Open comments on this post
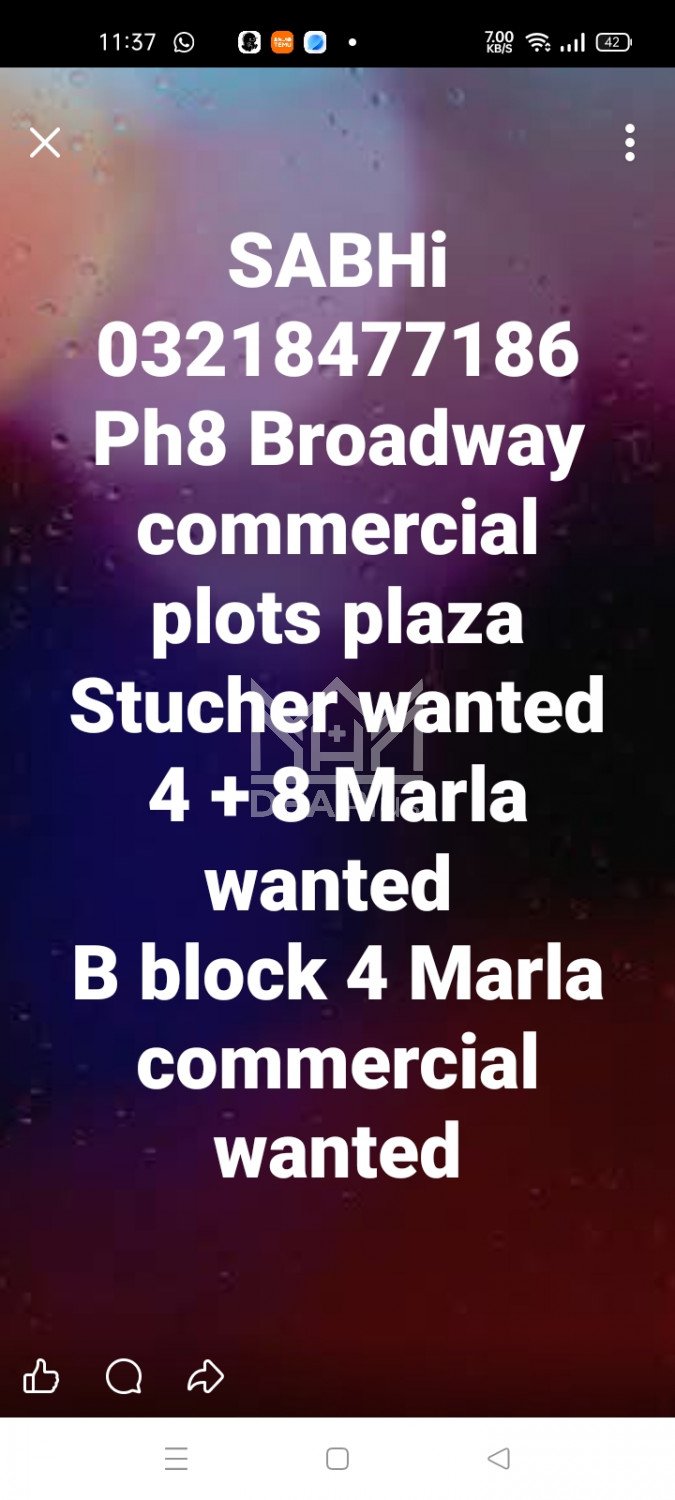Viewport: 675px width, 1500px height. (124, 1377)
